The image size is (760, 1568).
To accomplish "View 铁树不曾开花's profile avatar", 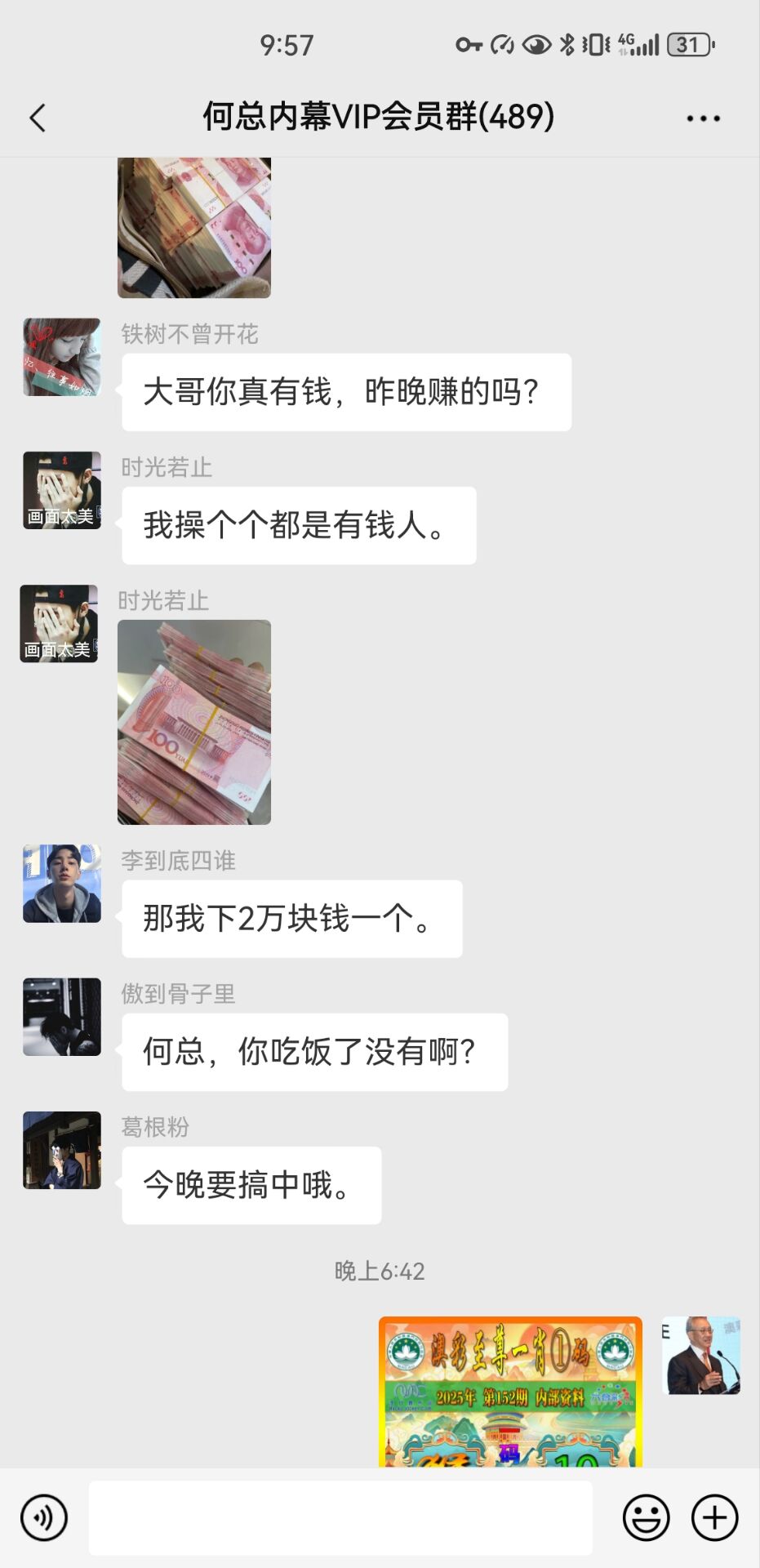I will coord(62,357).
